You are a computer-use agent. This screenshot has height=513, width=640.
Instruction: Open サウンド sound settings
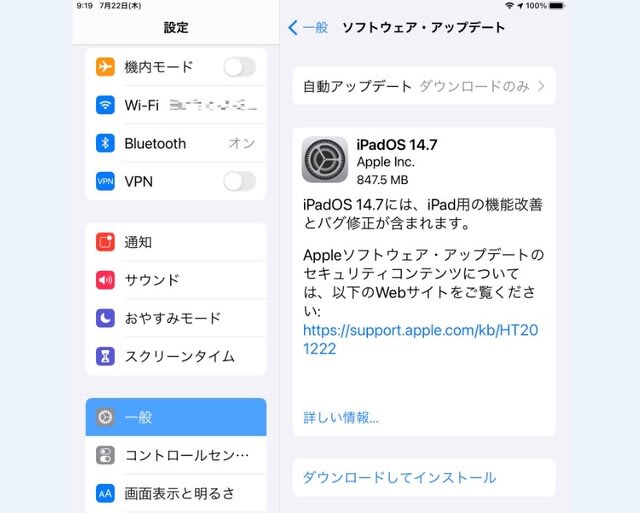pyautogui.click(x=176, y=280)
